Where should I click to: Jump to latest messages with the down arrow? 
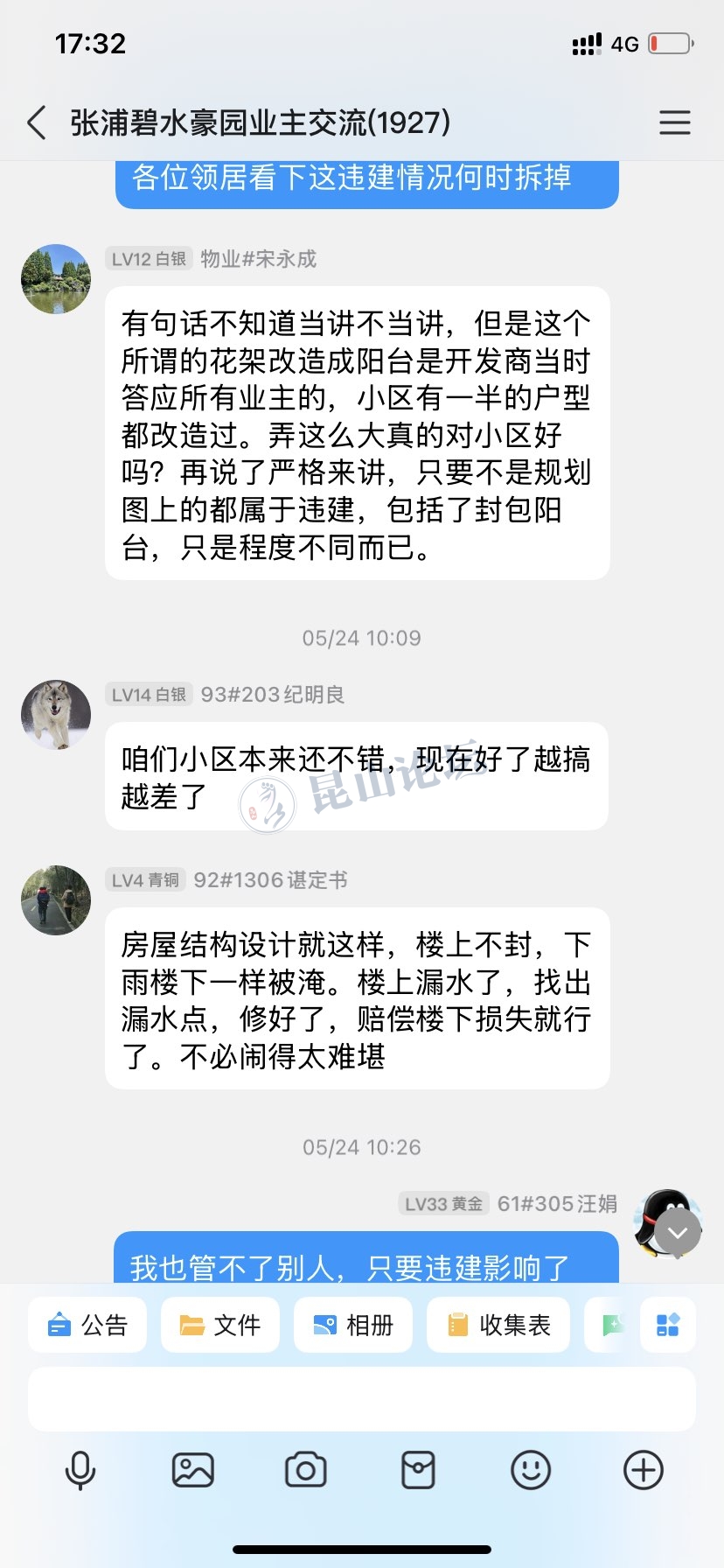tap(678, 1232)
